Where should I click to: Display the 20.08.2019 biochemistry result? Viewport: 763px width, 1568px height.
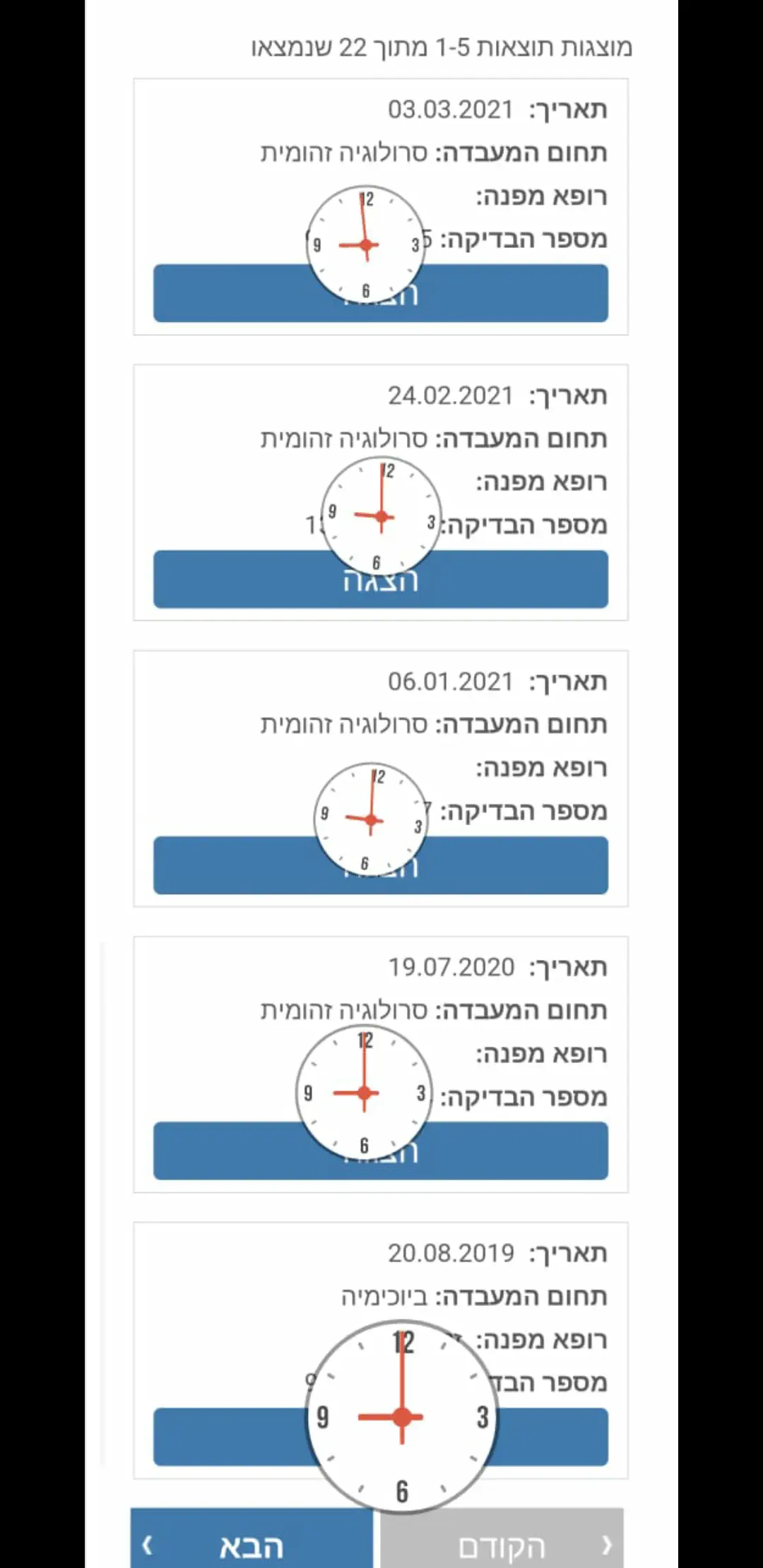pyautogui.click(x=551, y=1437)
